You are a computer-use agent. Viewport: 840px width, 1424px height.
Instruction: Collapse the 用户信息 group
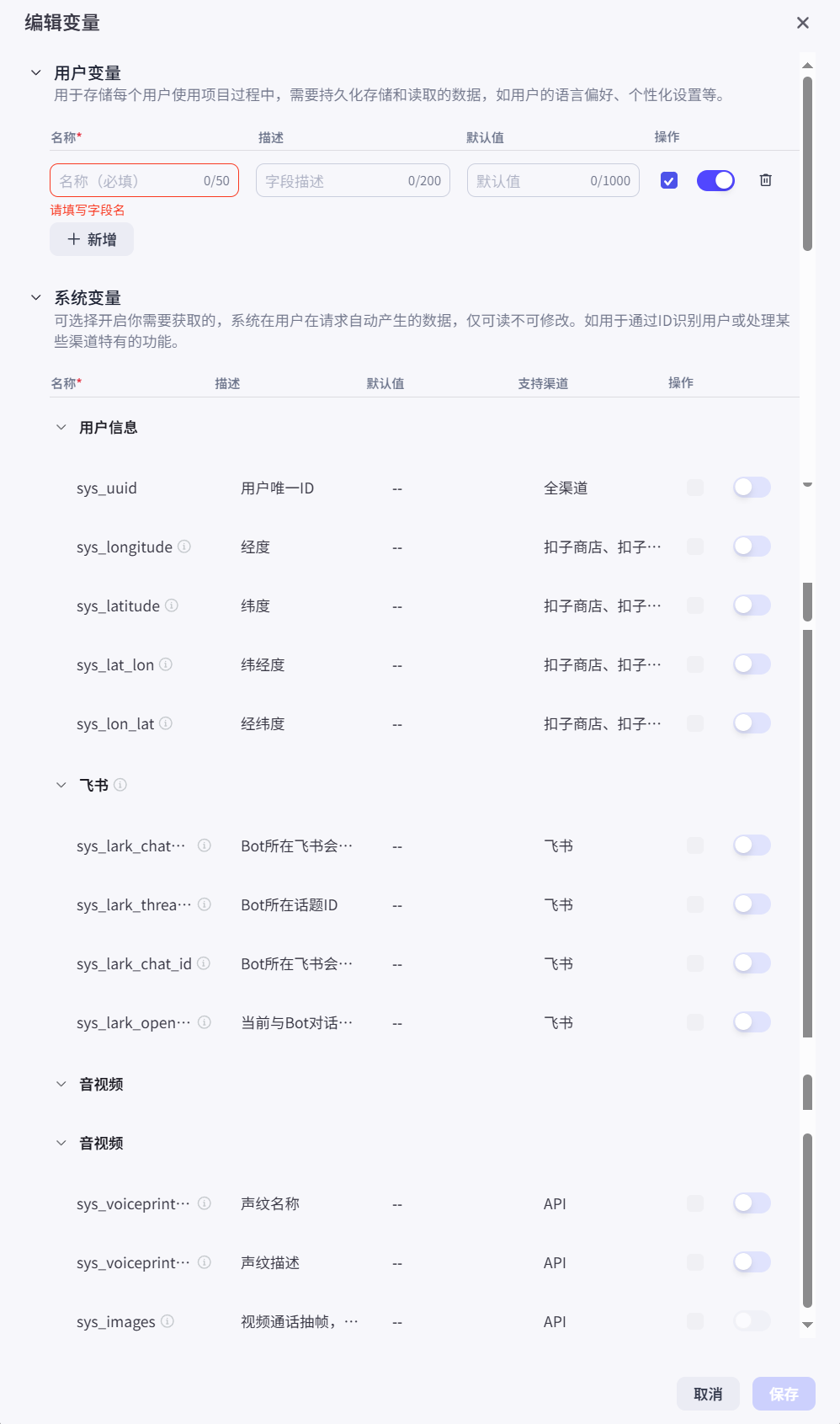[61, 428]
